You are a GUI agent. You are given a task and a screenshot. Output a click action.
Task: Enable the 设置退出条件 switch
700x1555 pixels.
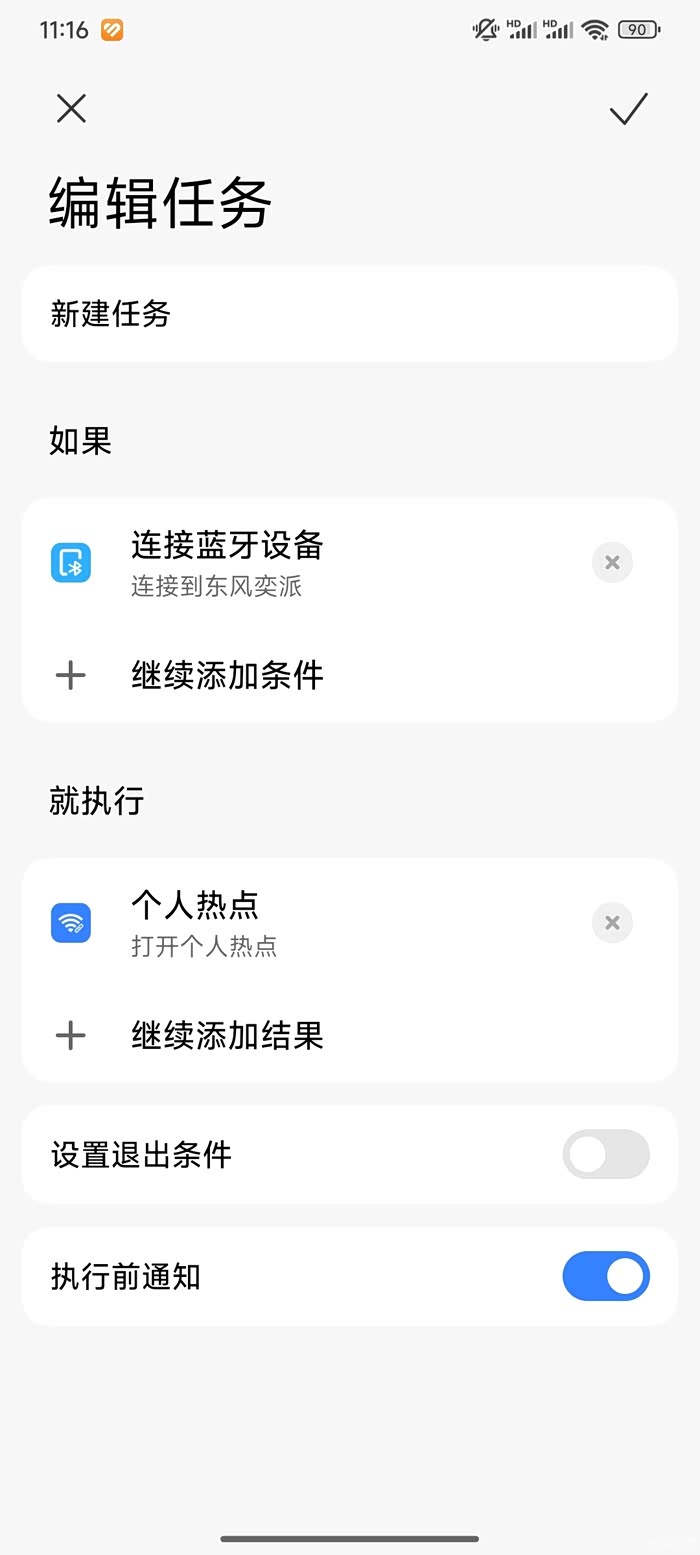point(605,1155)
